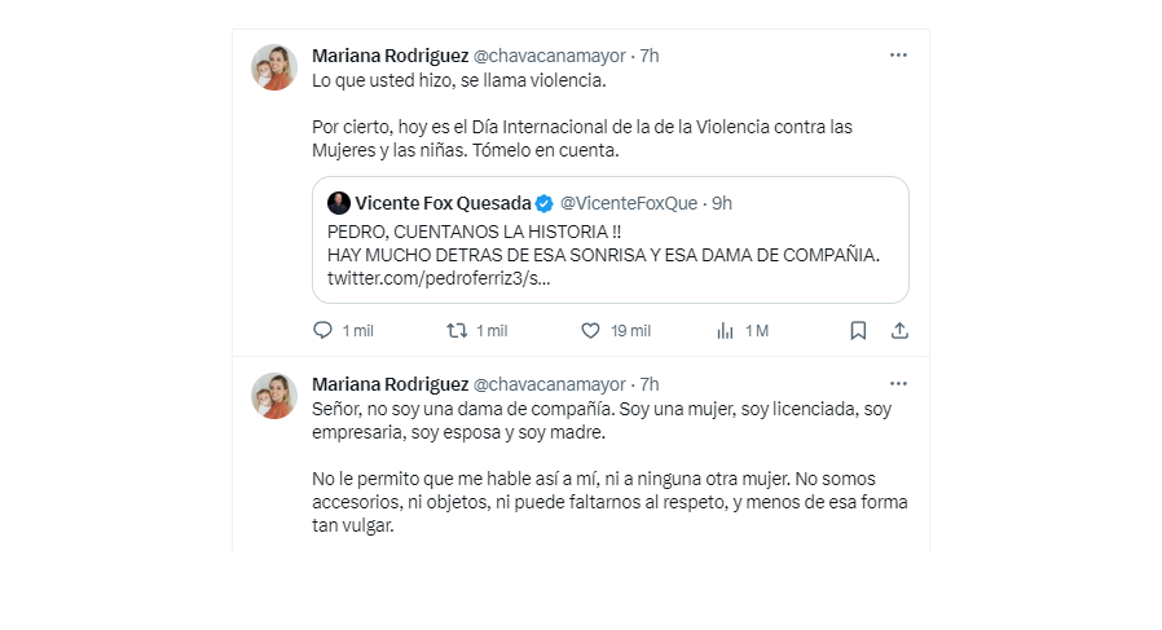1162x630 pixels.
Task: Like the tweet with 19 mil likes
Action: (591, 330)
